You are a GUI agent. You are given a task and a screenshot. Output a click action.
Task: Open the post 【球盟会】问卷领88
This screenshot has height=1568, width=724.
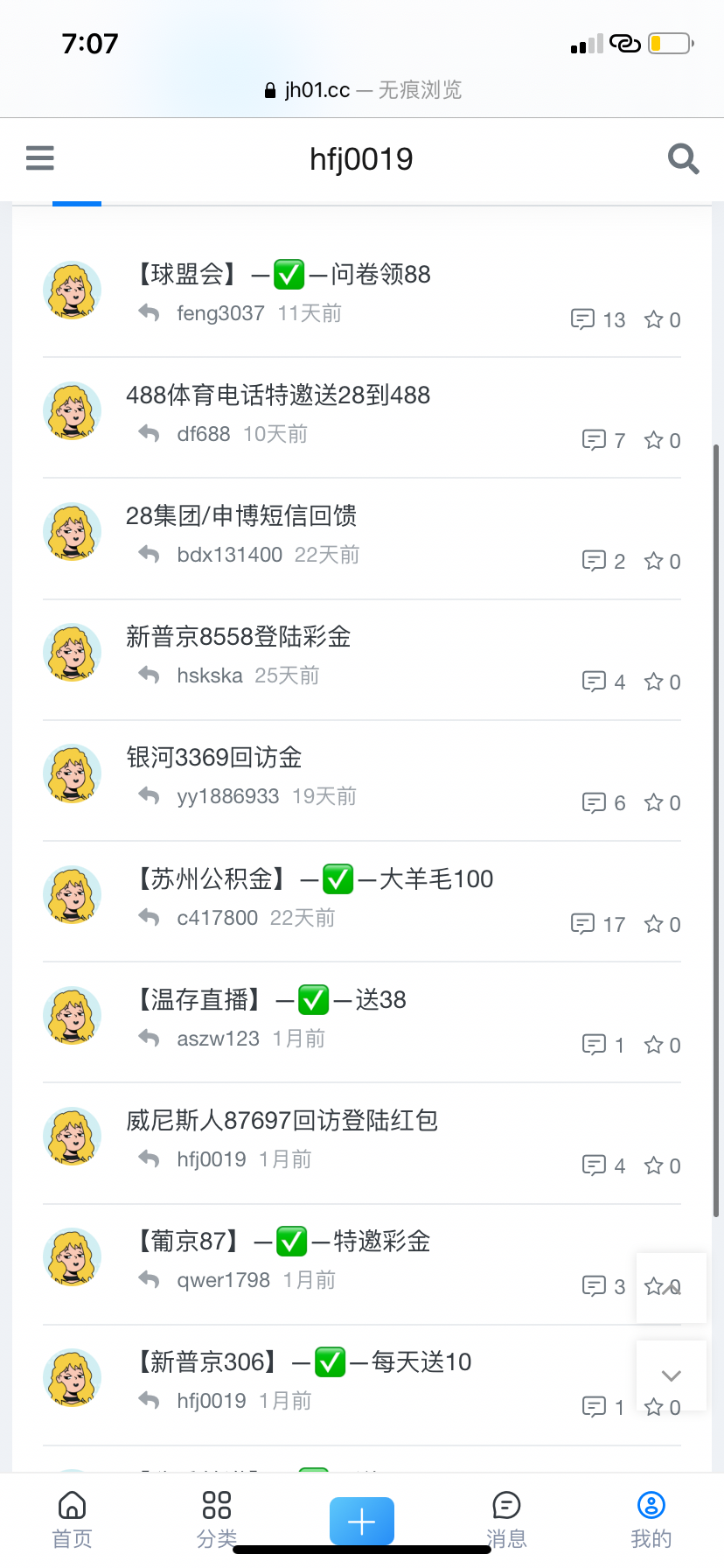[283, 275]
